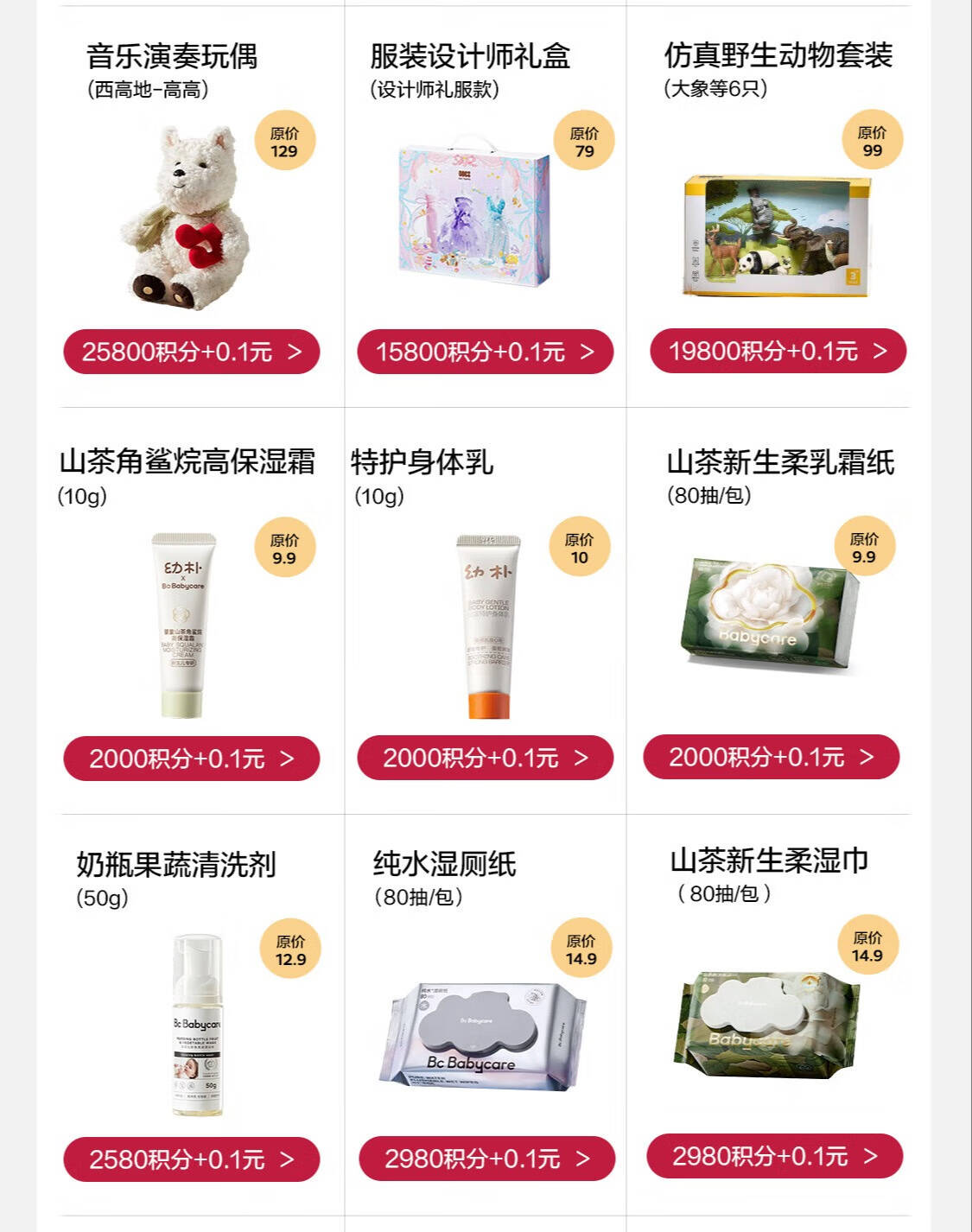Redeem the music plush toy for 25800 points

[191, 352]
